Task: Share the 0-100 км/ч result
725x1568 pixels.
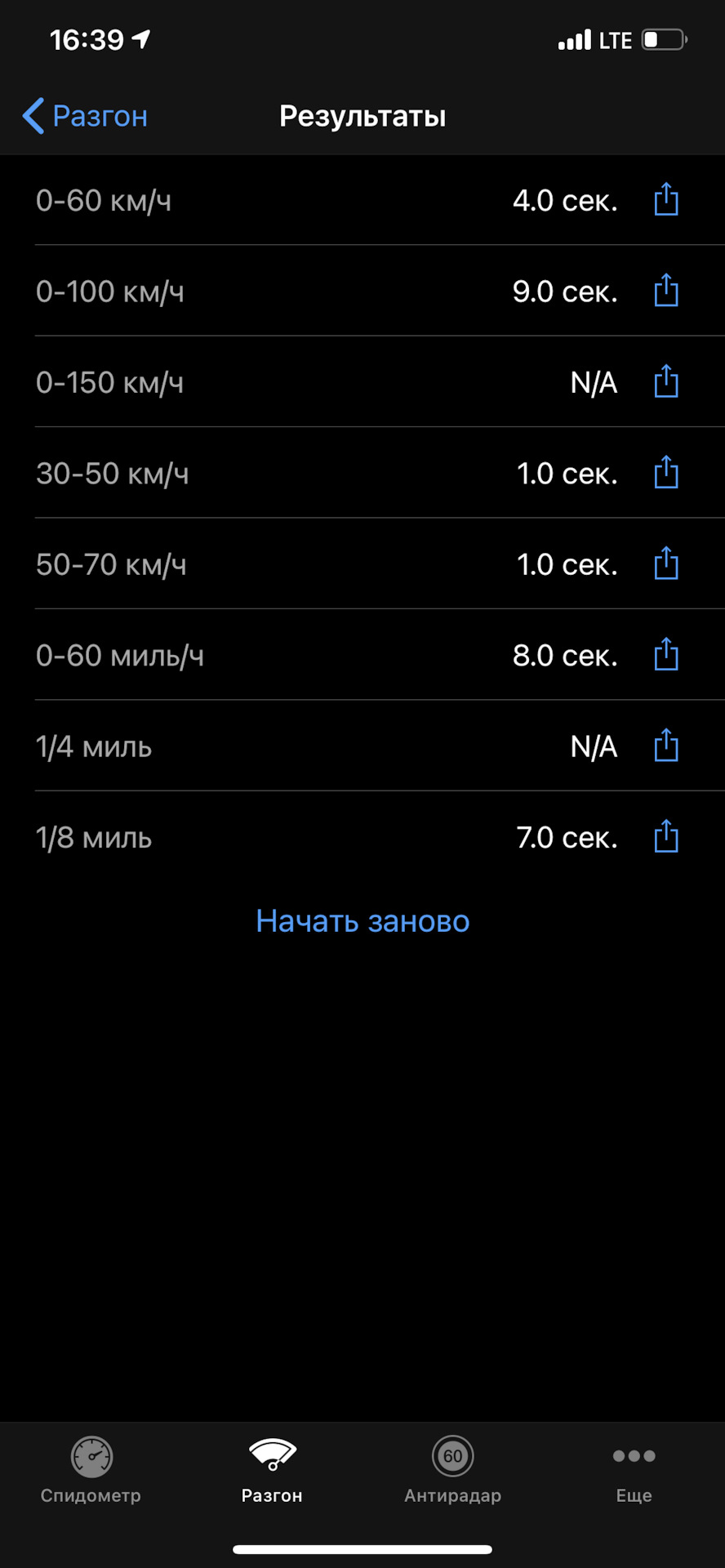Action: click(x=666, y=291)
